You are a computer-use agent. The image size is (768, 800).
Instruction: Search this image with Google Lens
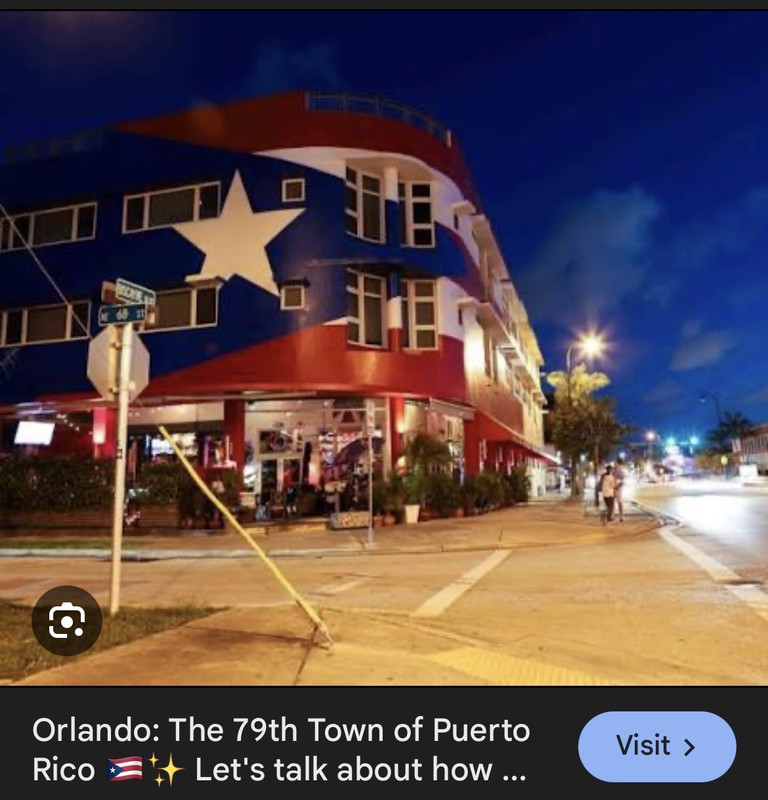click(67, 621)
